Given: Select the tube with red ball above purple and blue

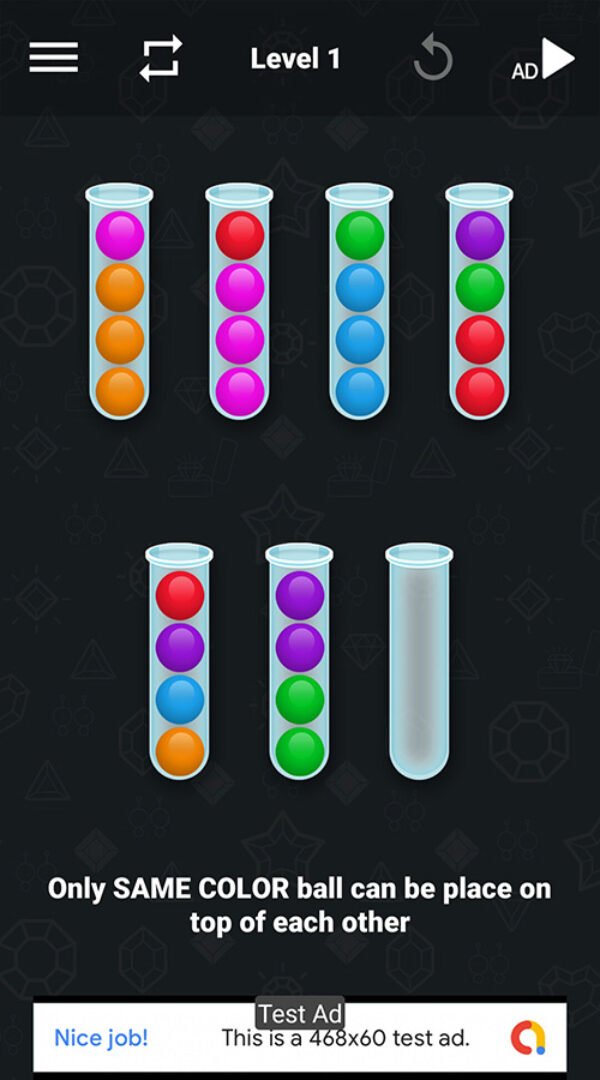Looking at the screenshot, I should click(x=180, y=662).
